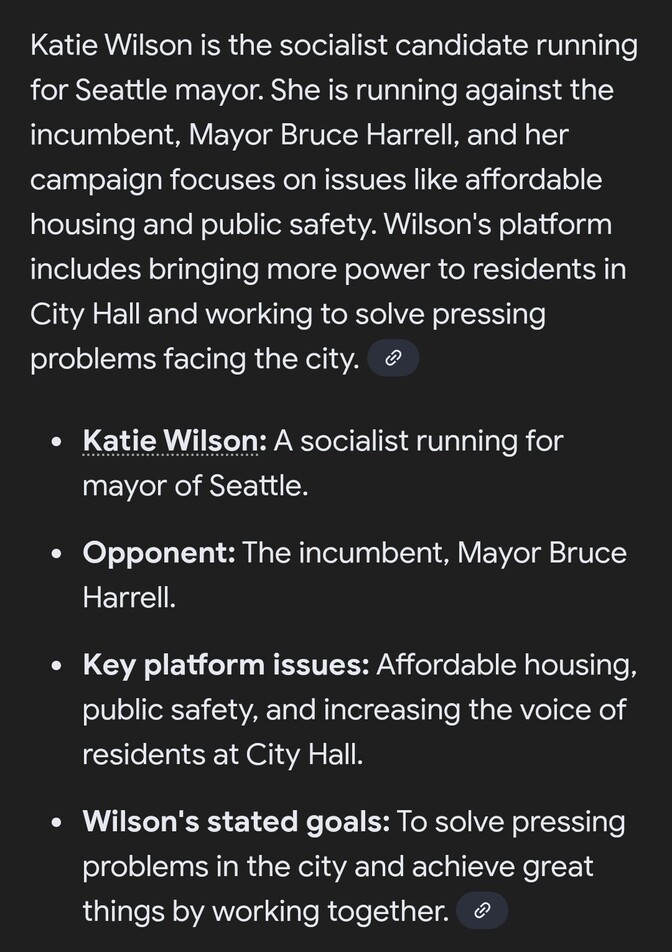Screen dimensions: 672x952
Task: Tap the underlined Katie Wilson link
Action: [170, 440]
